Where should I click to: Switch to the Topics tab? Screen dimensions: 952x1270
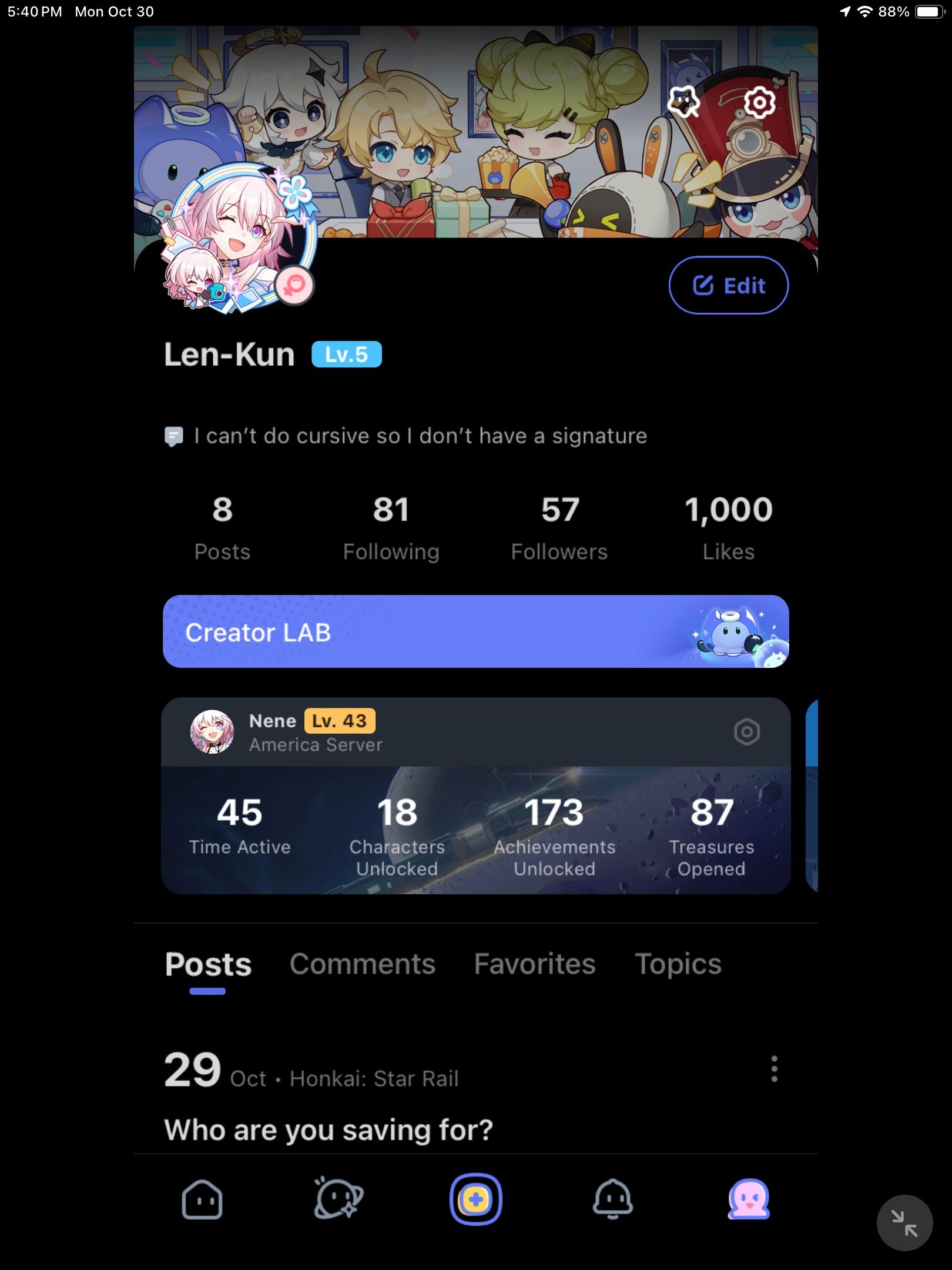click(x=678, y=964)
